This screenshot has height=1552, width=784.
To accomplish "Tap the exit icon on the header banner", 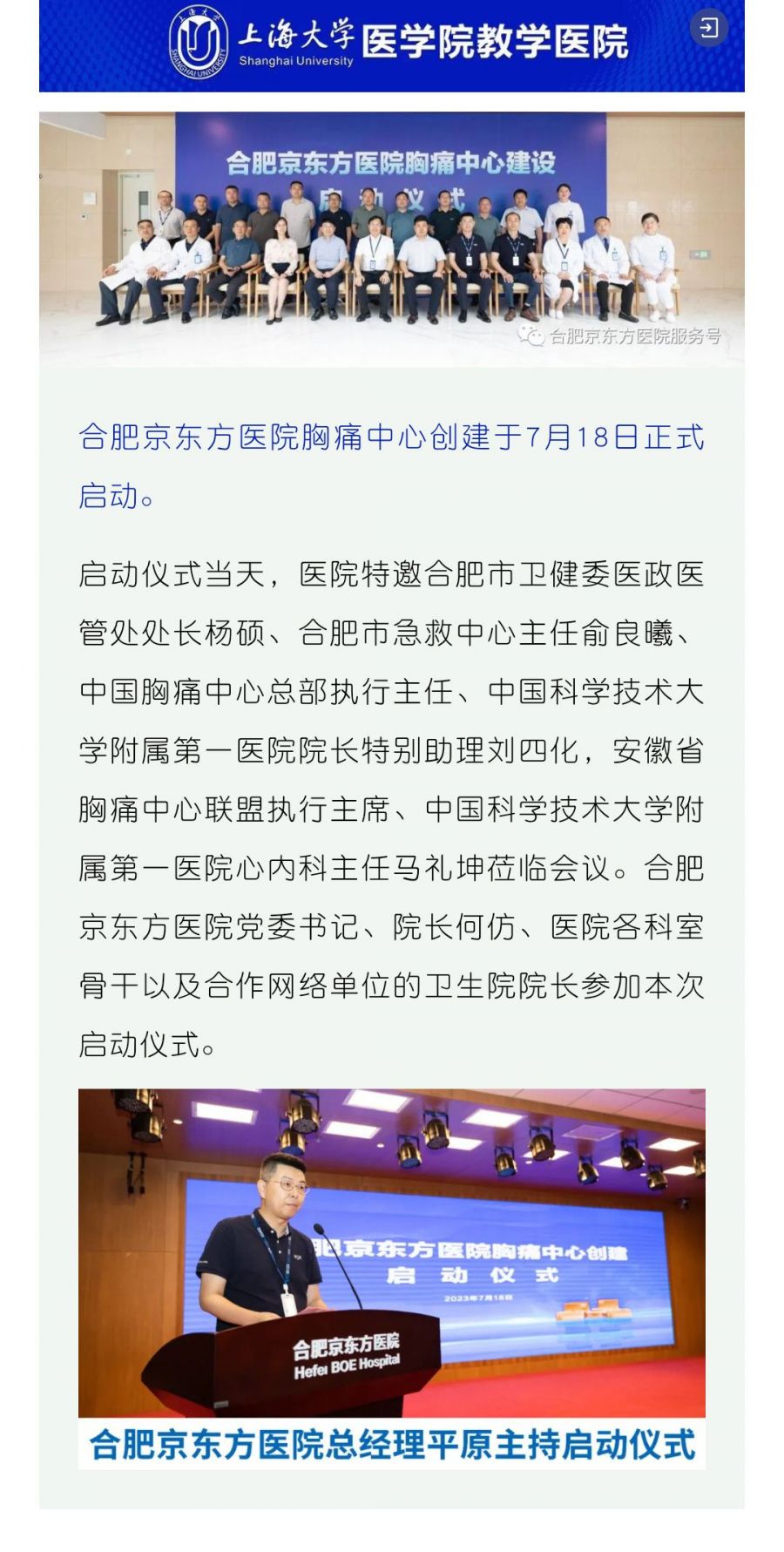I will (709, 28).
